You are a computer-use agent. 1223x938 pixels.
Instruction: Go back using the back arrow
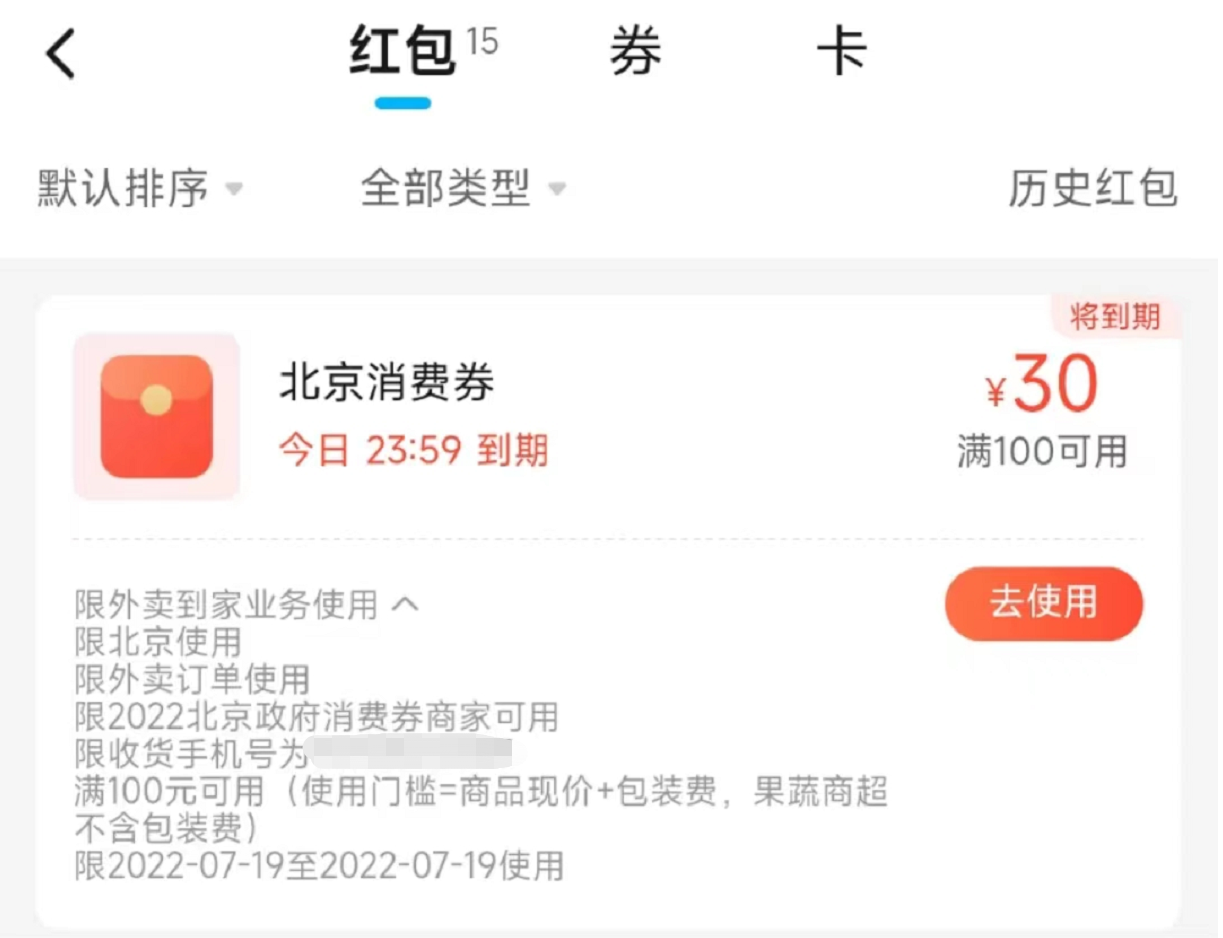(60, 54)
